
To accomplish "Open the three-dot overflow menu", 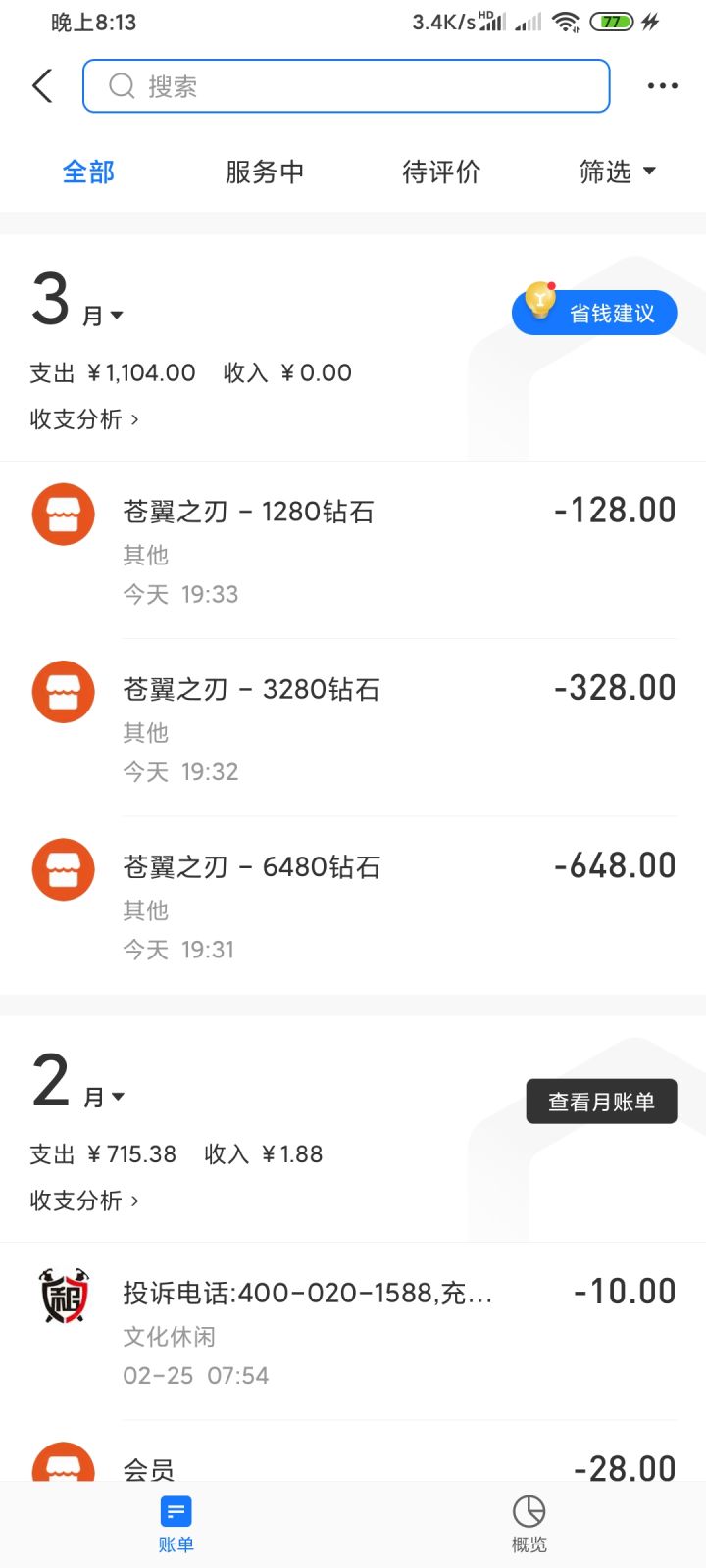I will click(x=662, y=86).
